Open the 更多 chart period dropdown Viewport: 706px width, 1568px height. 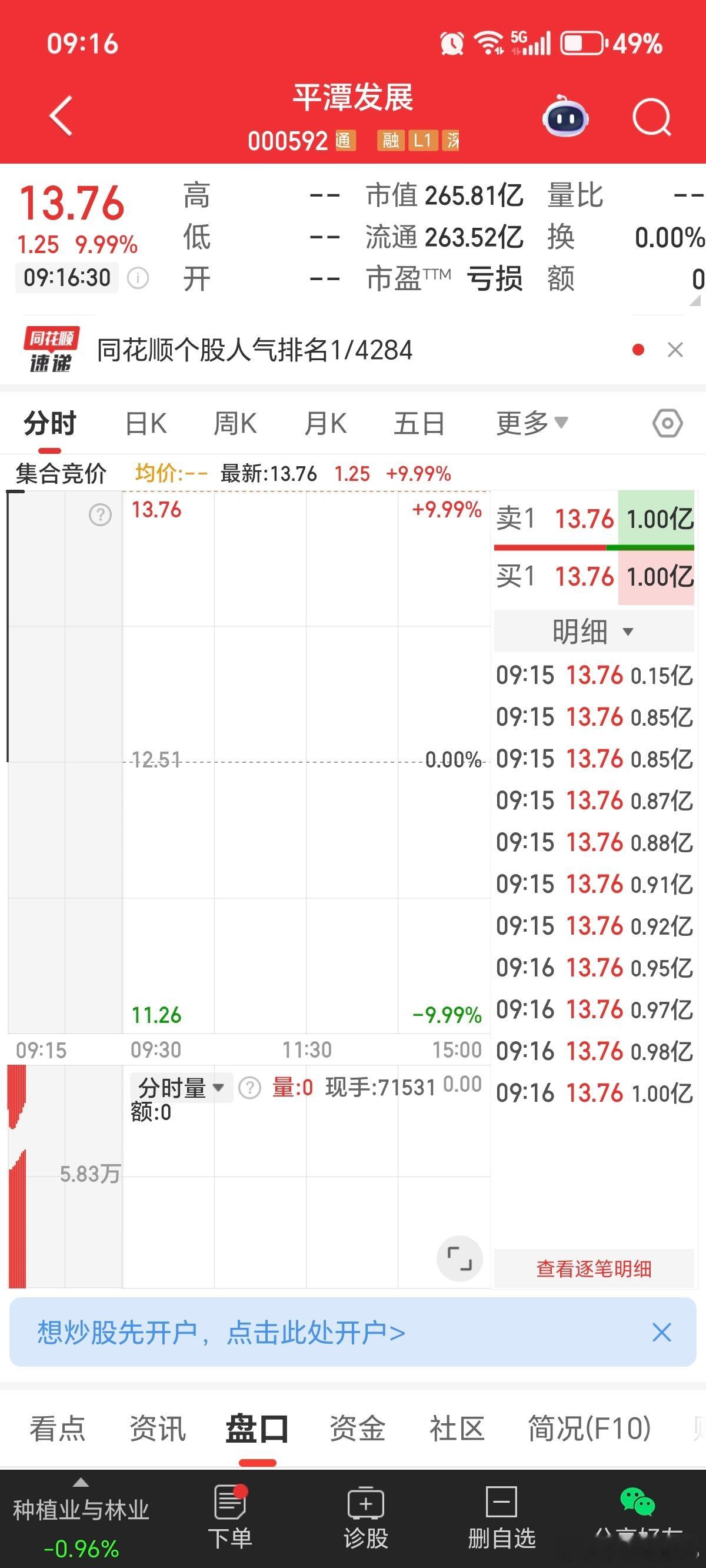pos(528,422)
